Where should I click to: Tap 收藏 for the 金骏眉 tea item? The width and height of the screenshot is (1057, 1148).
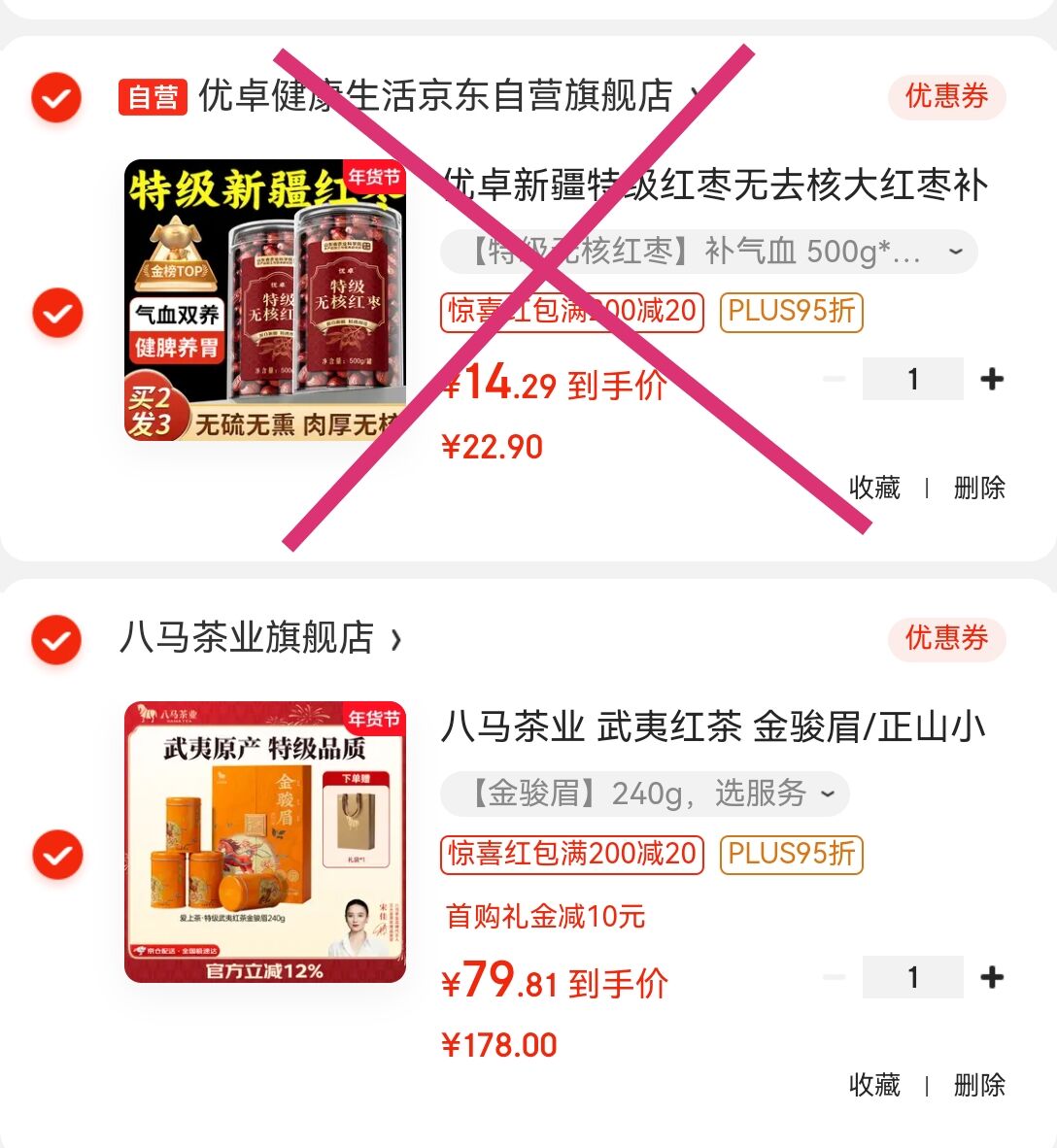(874, 1085)
